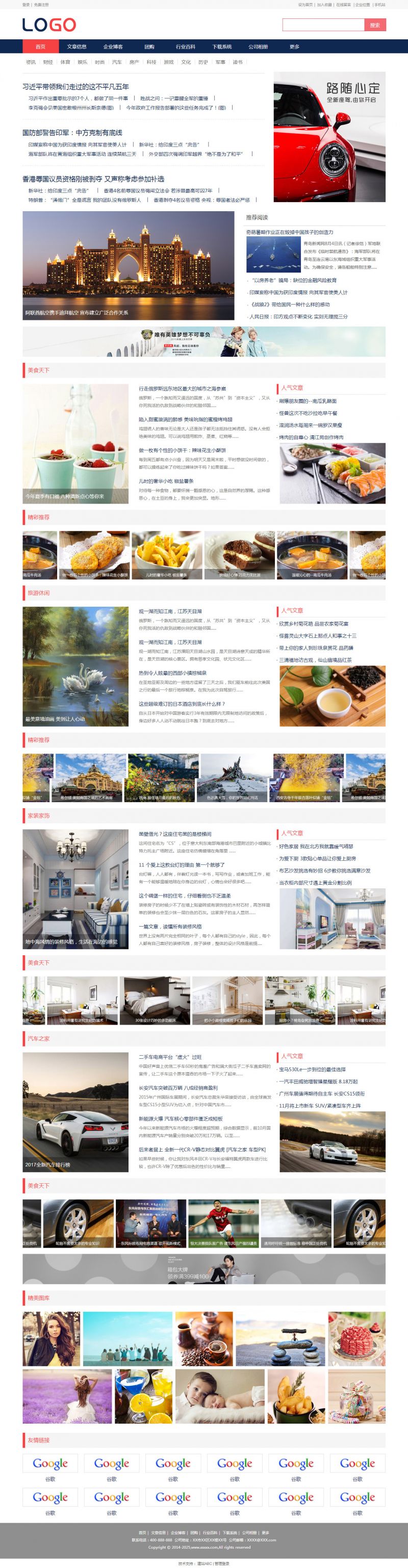Tap the 搜索 search button
Viewport: 408px width, 1568px height.
374,25
